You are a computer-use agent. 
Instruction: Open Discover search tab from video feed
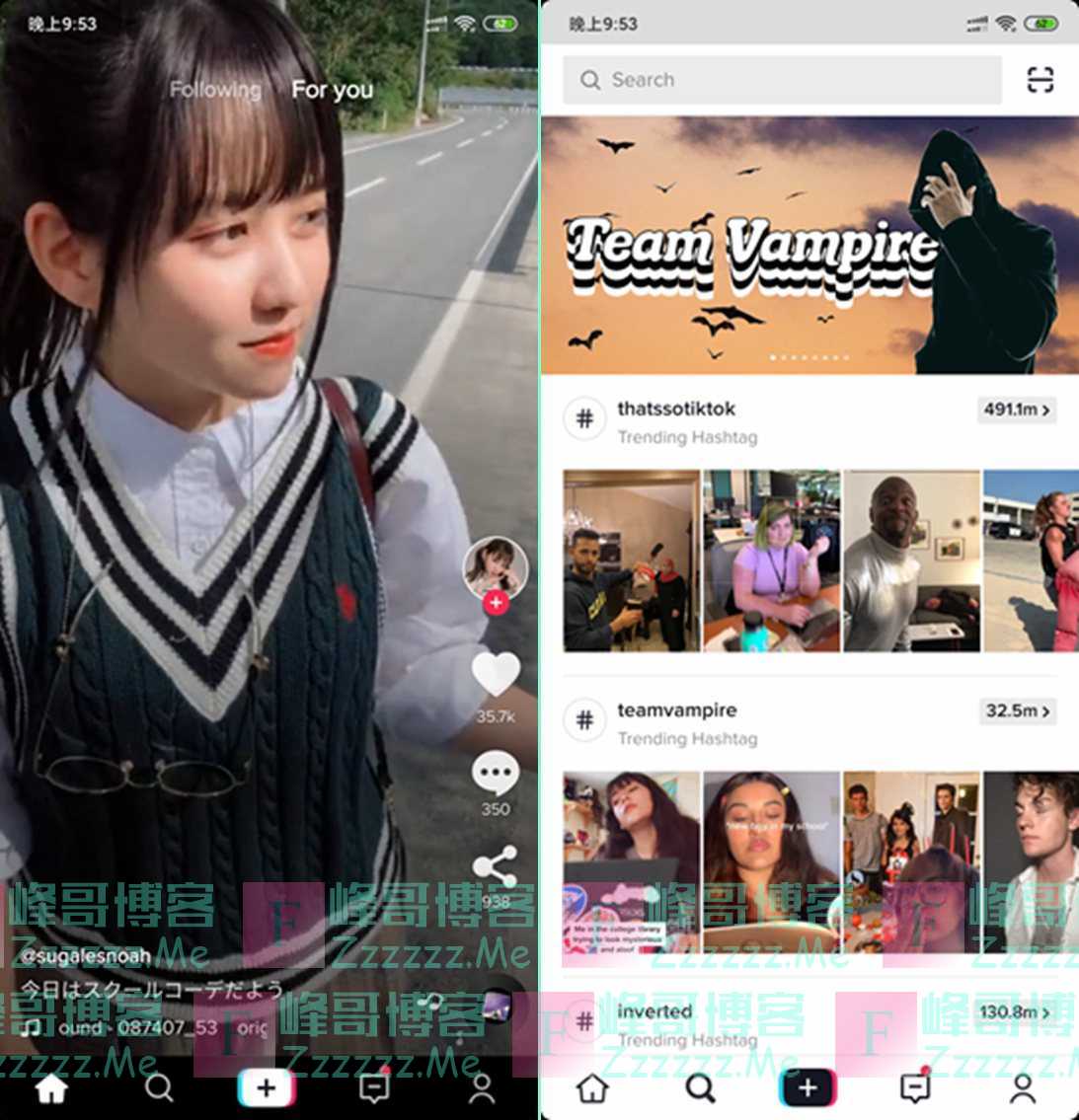tap(158, 1088)
